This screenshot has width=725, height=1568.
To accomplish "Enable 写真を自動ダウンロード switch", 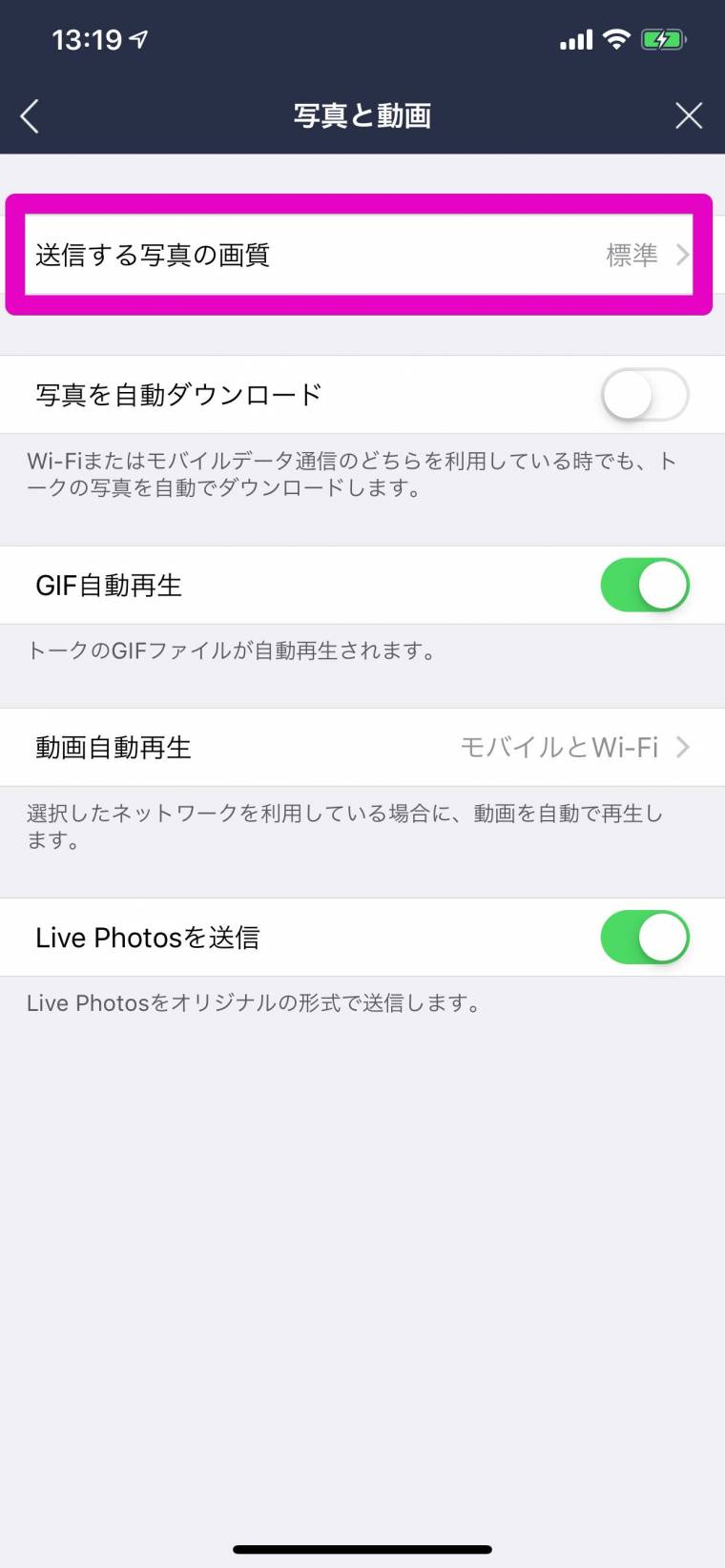I will (x=645, y=395).
